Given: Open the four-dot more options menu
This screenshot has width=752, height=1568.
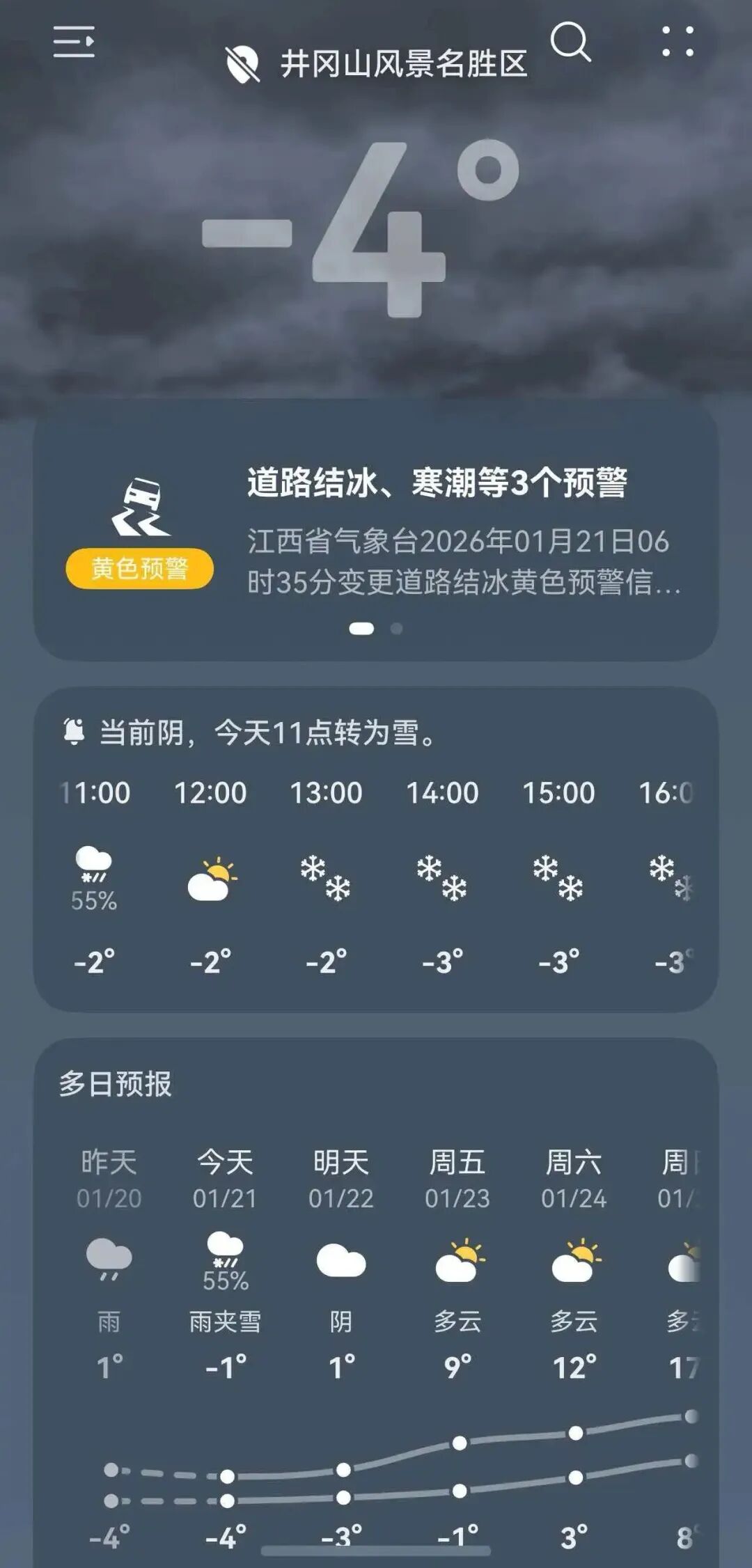Looking at the screenshot, I should [677, 42].
